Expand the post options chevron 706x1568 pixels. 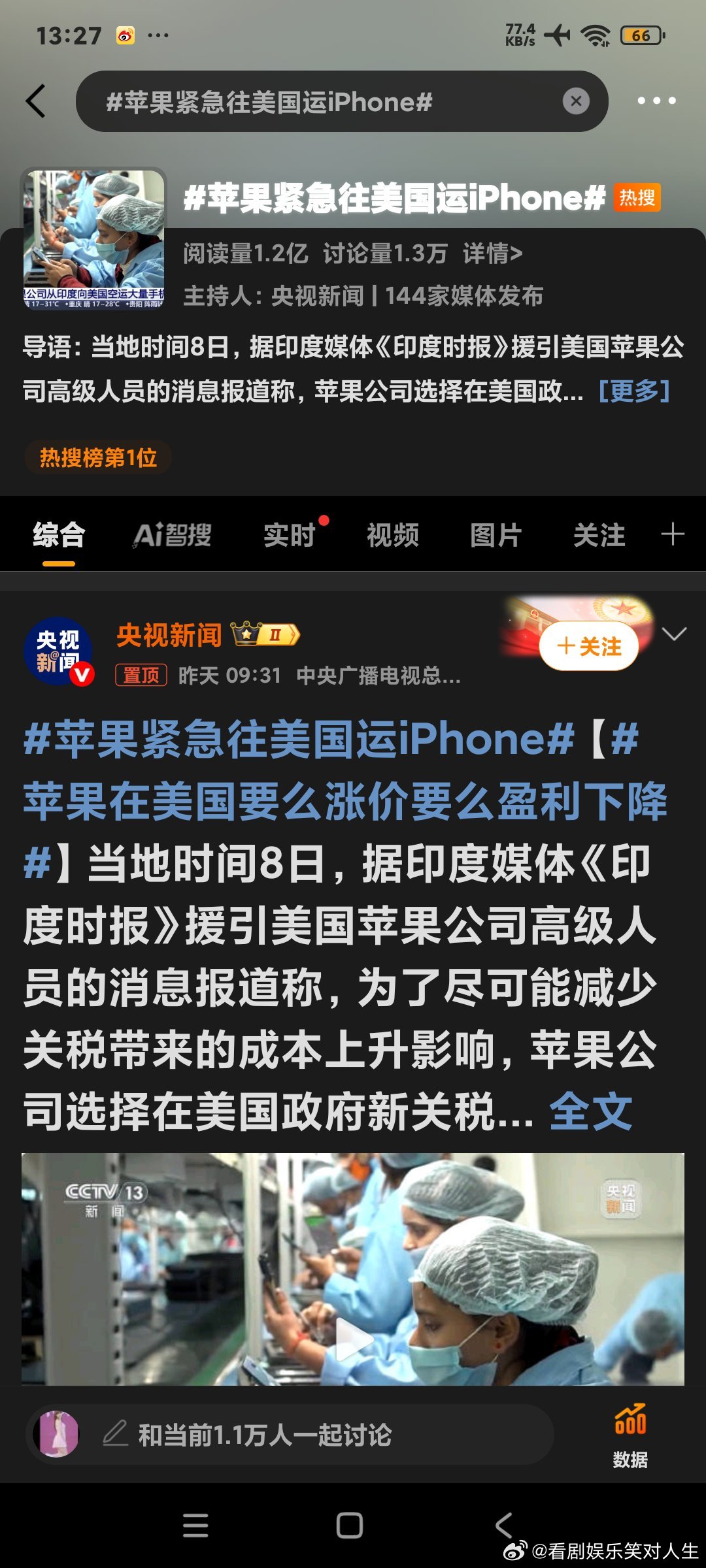point(674,634)
